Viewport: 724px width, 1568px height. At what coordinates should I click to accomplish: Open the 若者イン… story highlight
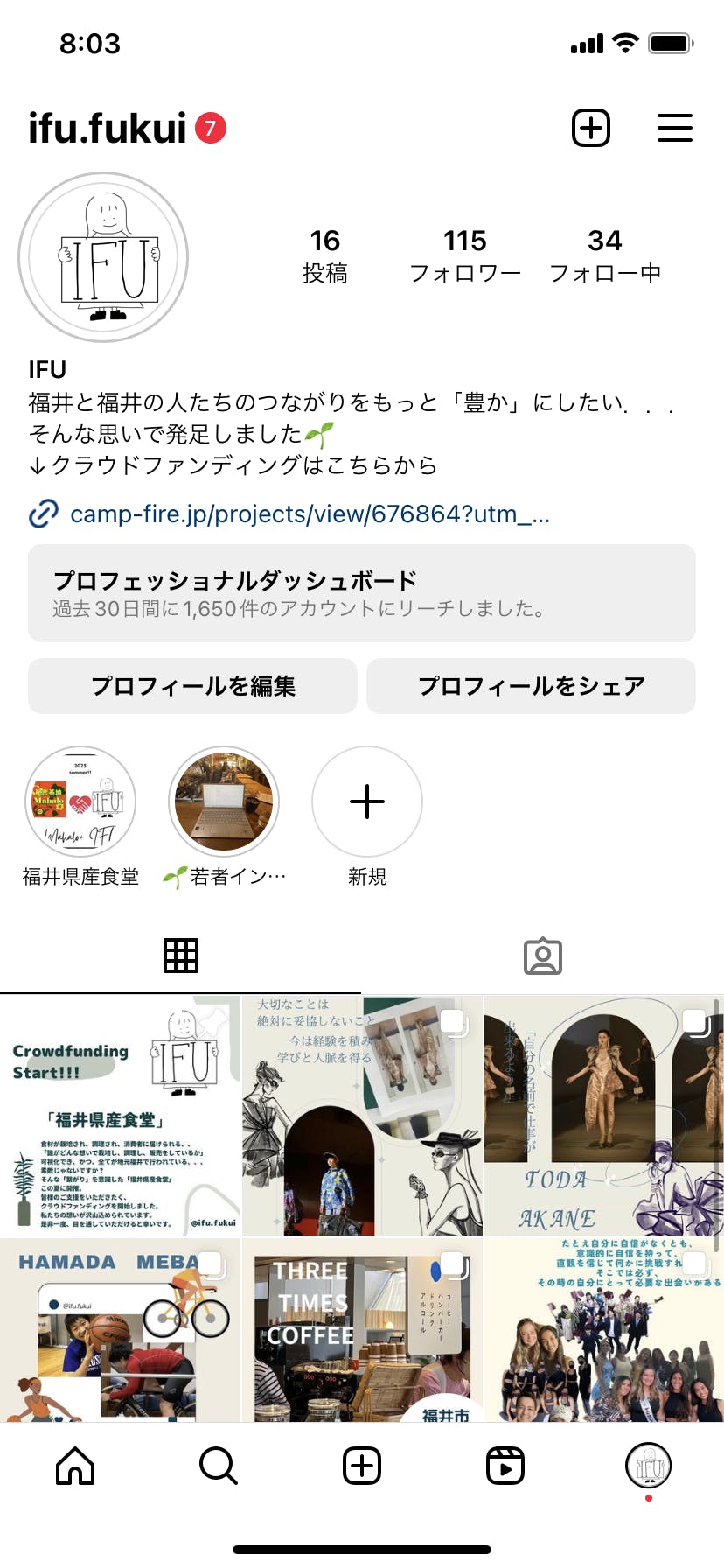(x=224, y=802)
